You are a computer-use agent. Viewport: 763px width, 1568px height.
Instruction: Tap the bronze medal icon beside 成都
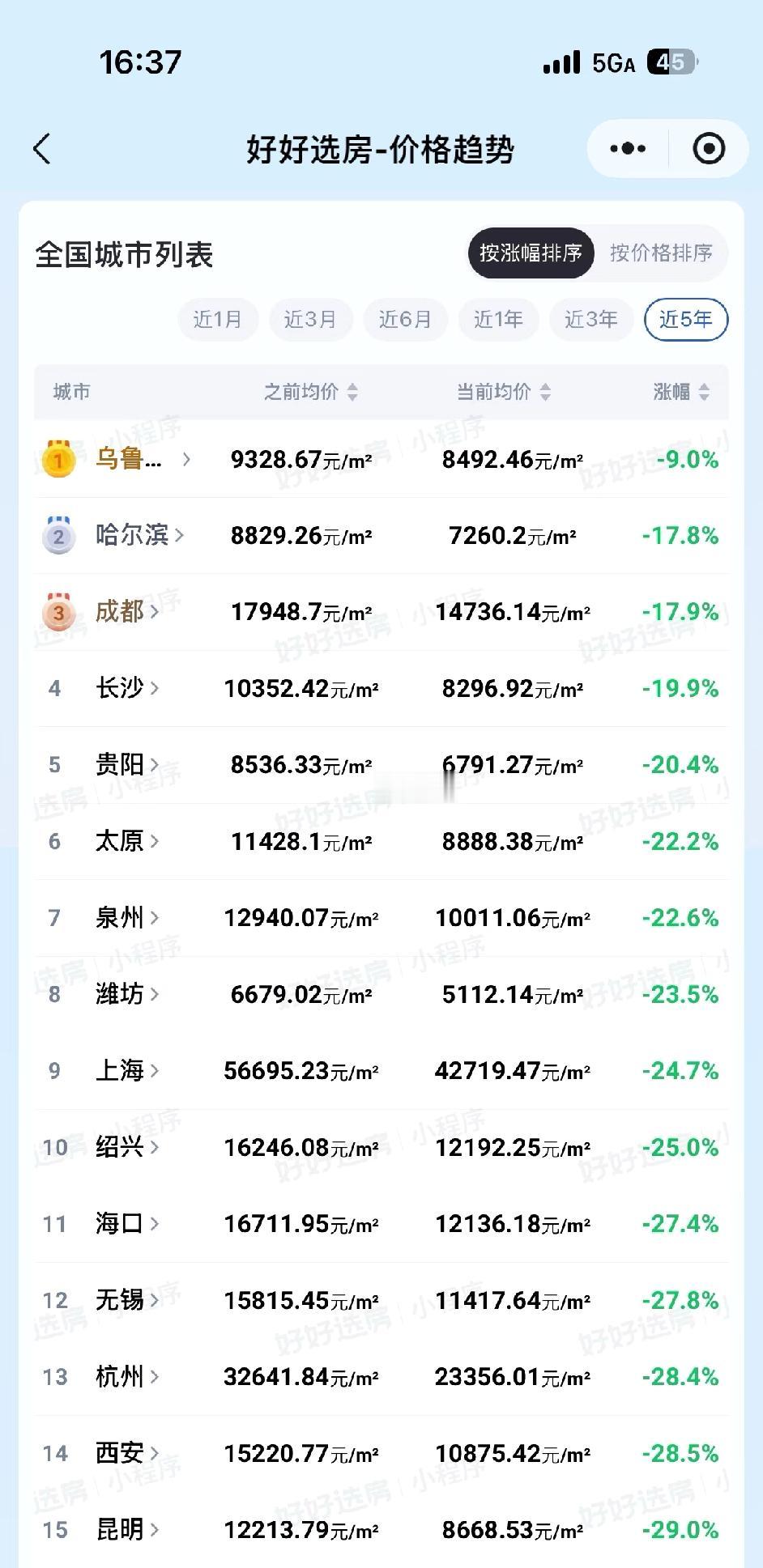[55, 612]
